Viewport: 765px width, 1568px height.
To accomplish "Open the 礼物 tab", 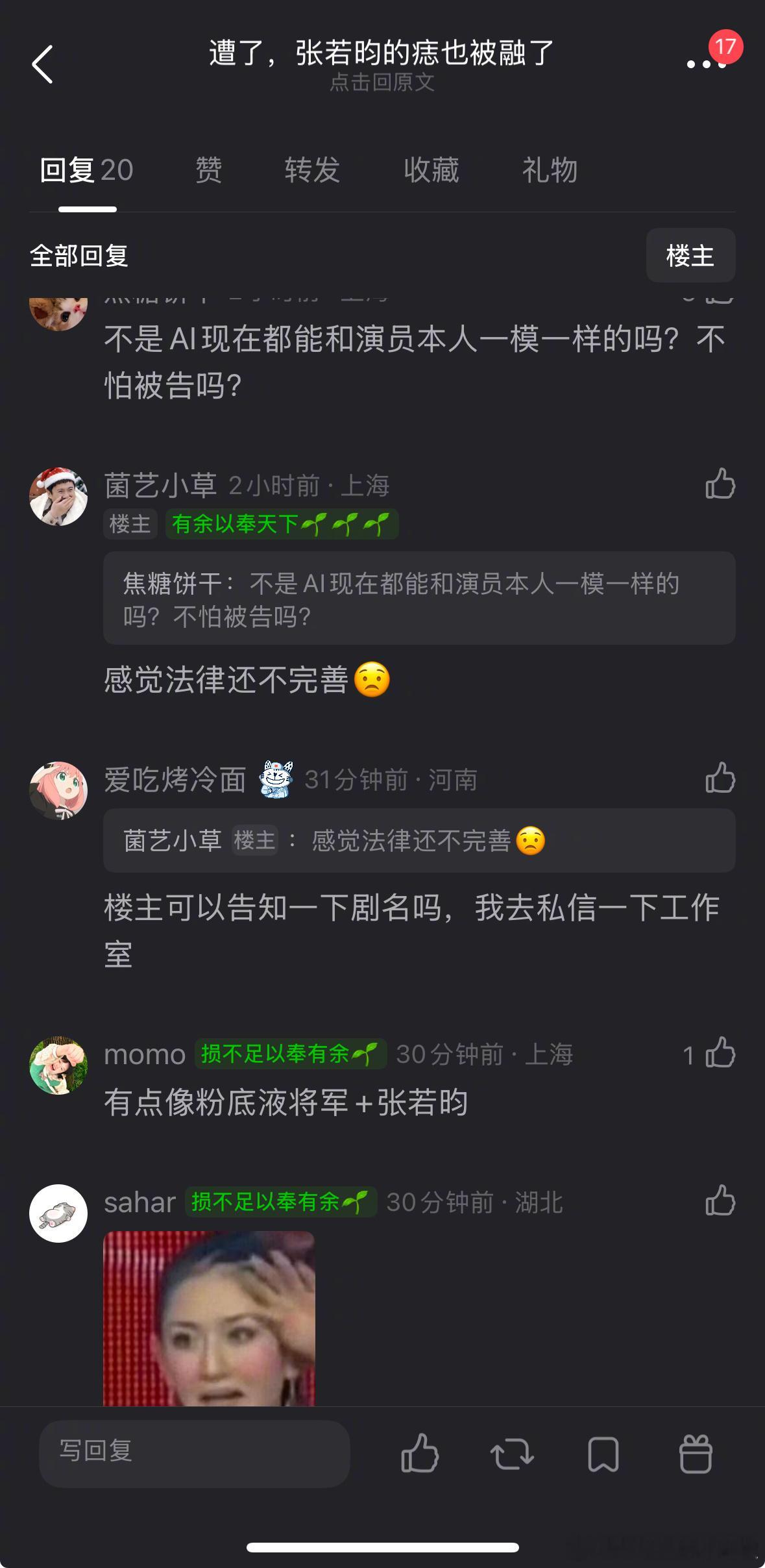I will (548, 170).
